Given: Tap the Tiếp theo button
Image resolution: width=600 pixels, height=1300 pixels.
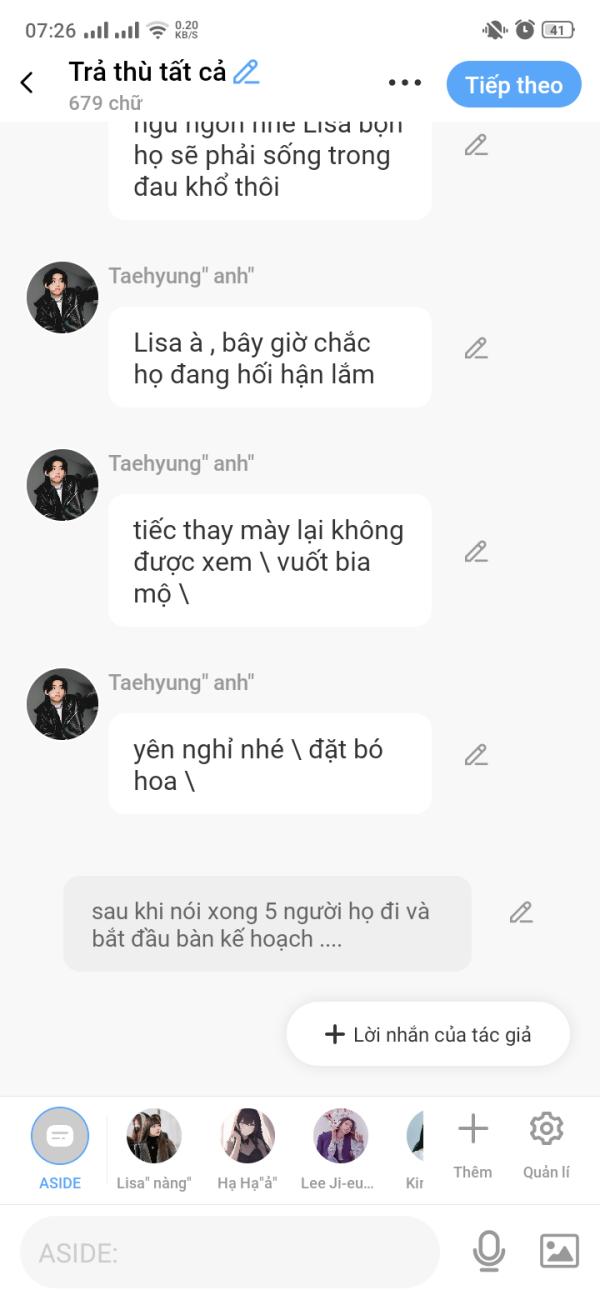Looking at the screenshot, I should point(513,85).
